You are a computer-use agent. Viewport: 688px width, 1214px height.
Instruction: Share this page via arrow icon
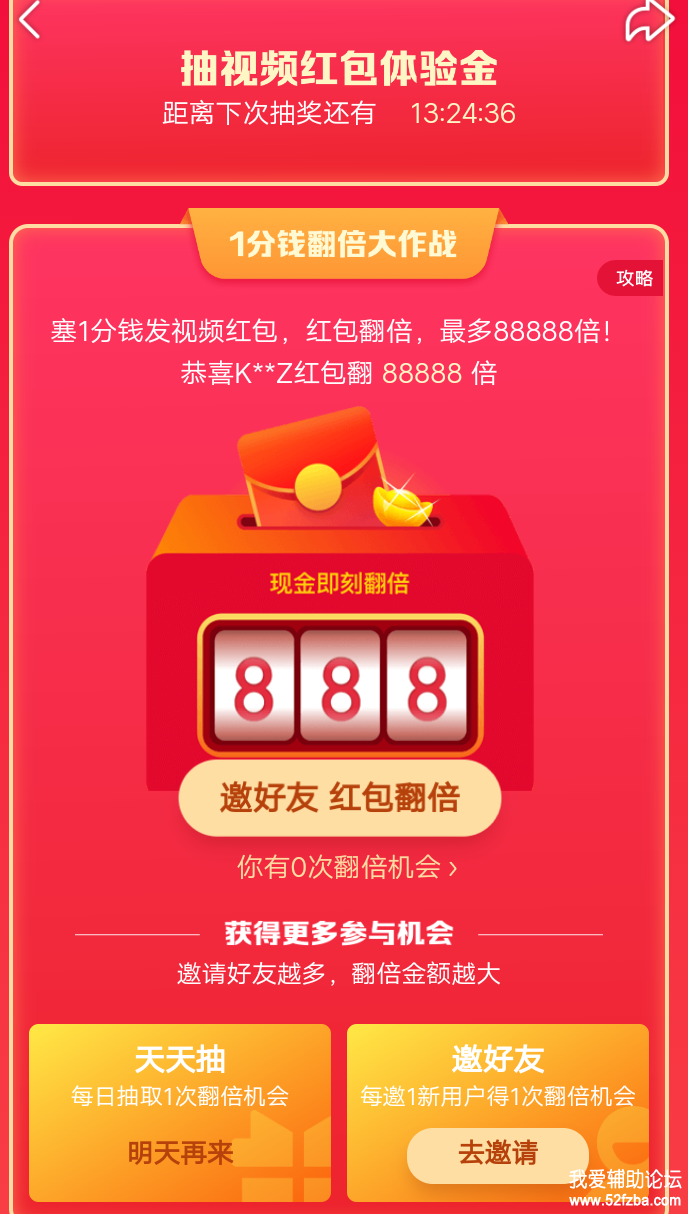pyautogui.click(x=648, y=20)
